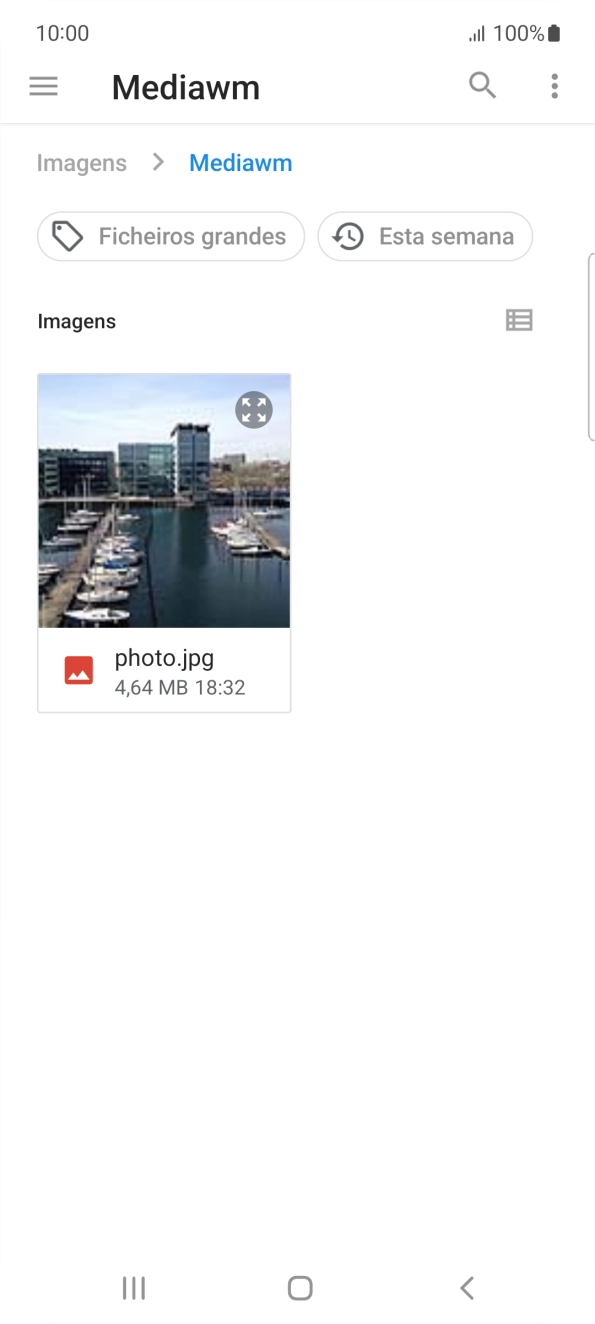The image size is (595, 1324).
Task: Open the hamburger navigation drawer
Action: (x=43, y=87)
